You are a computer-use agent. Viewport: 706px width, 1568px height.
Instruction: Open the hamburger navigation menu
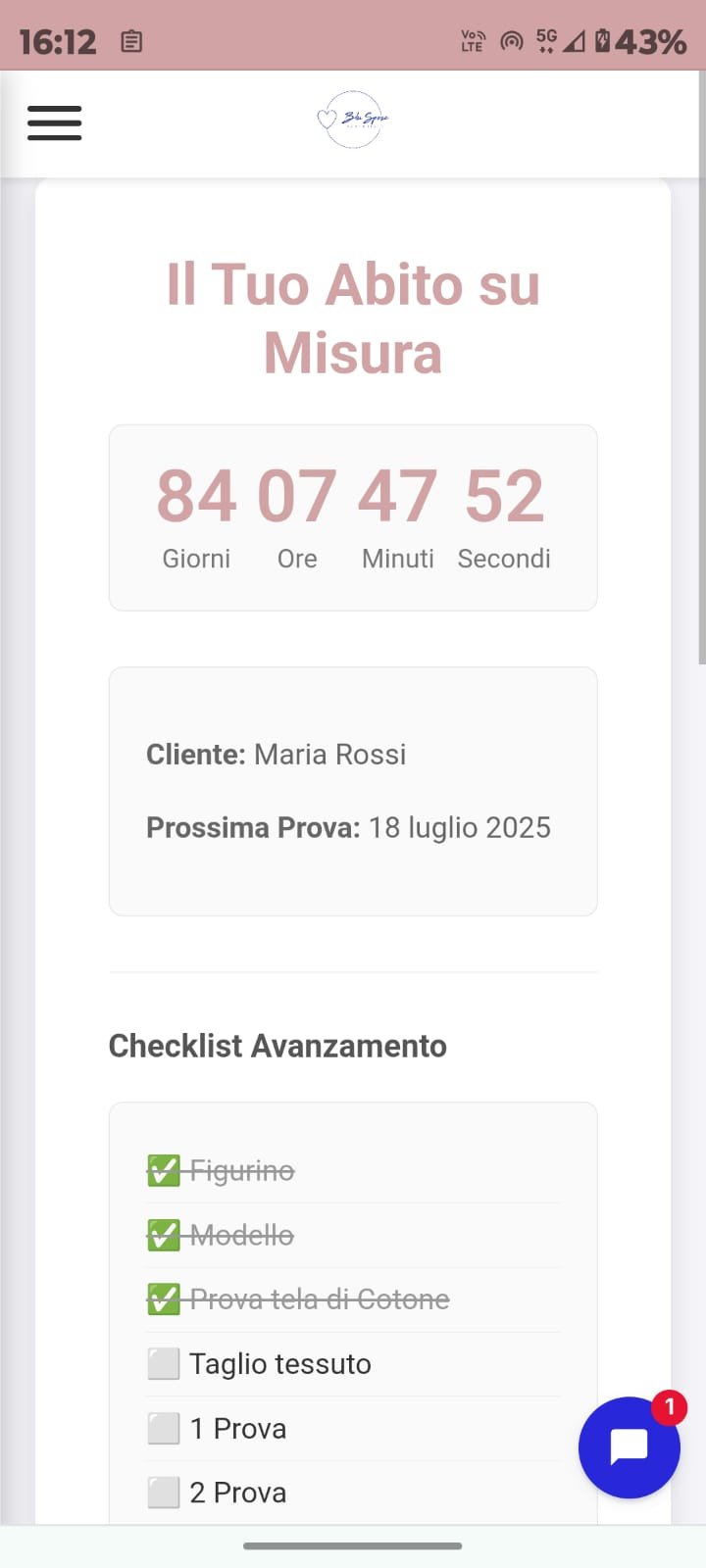tap(54, 122)
